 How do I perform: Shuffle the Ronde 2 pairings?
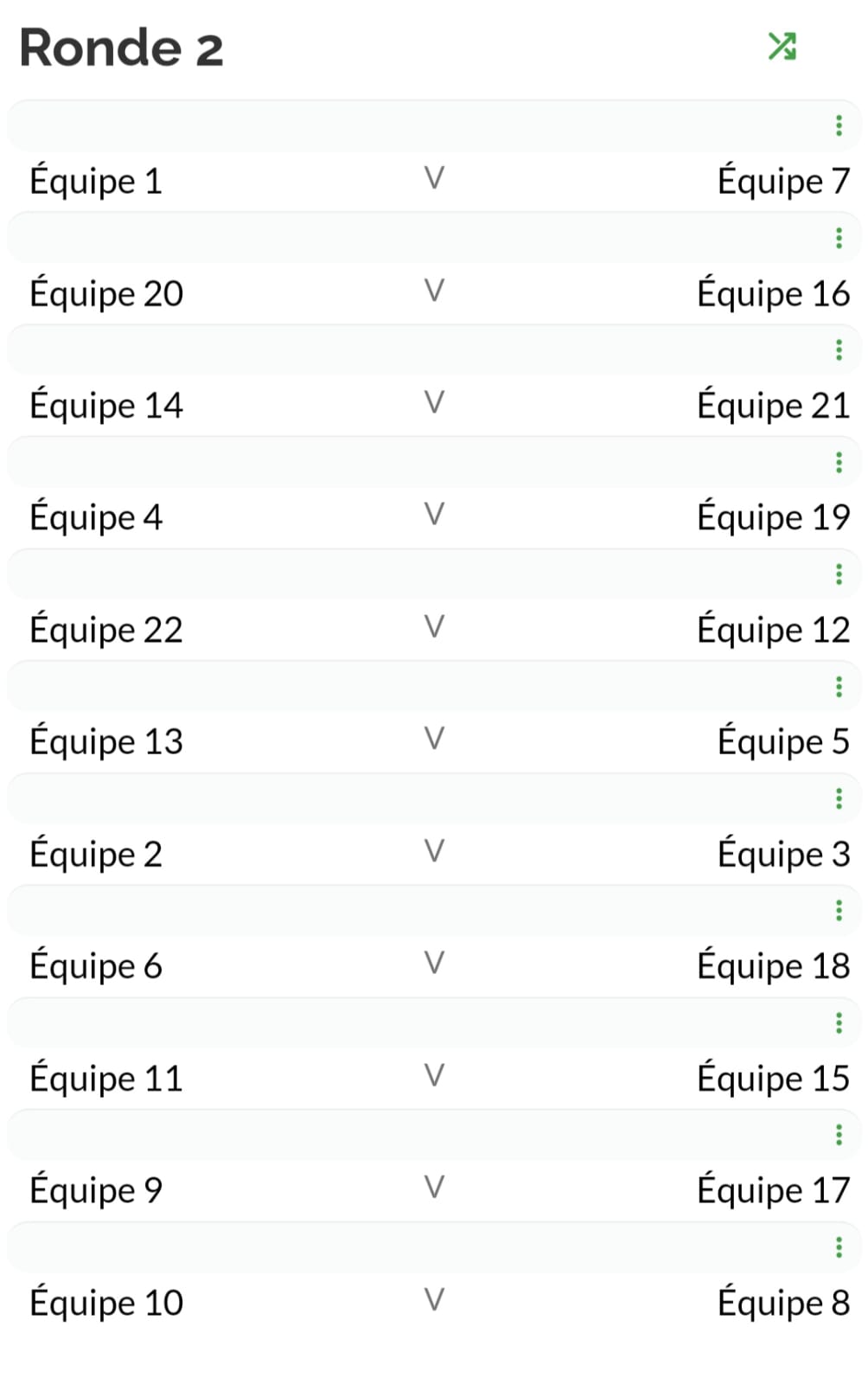[x=782, y=46]
